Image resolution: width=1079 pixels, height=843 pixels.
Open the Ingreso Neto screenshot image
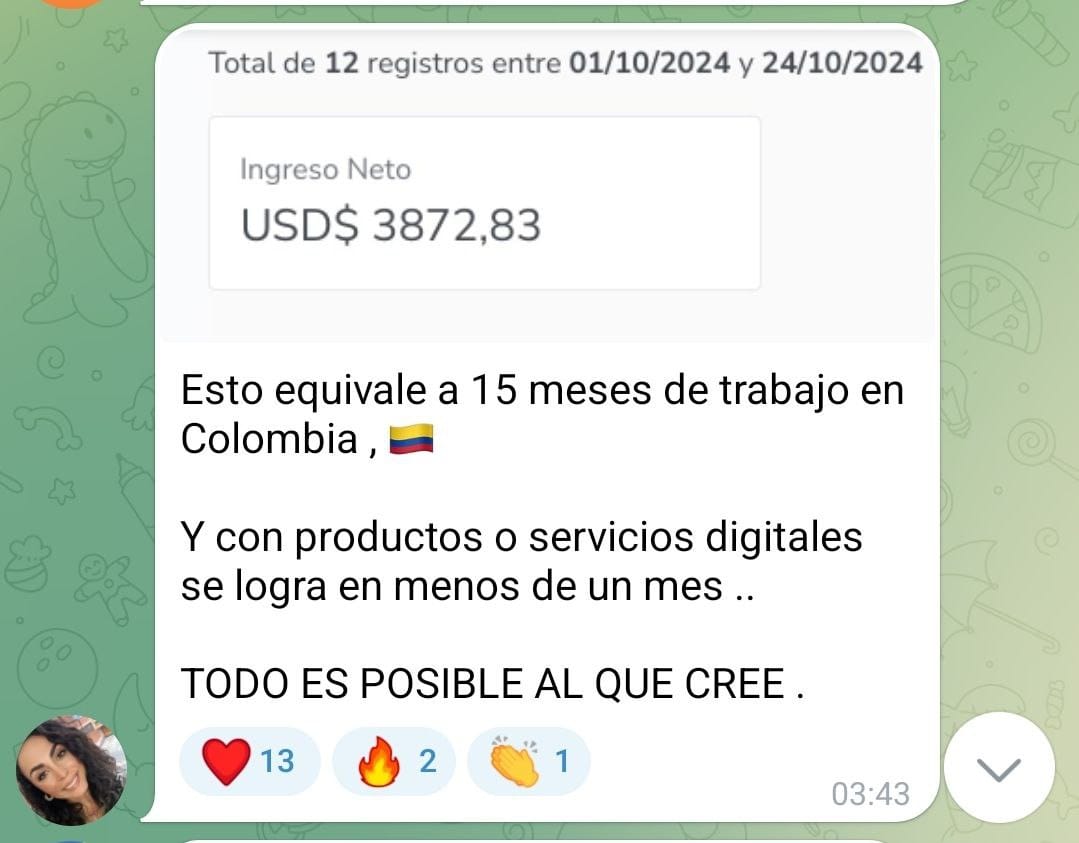(x=546, y=185)
